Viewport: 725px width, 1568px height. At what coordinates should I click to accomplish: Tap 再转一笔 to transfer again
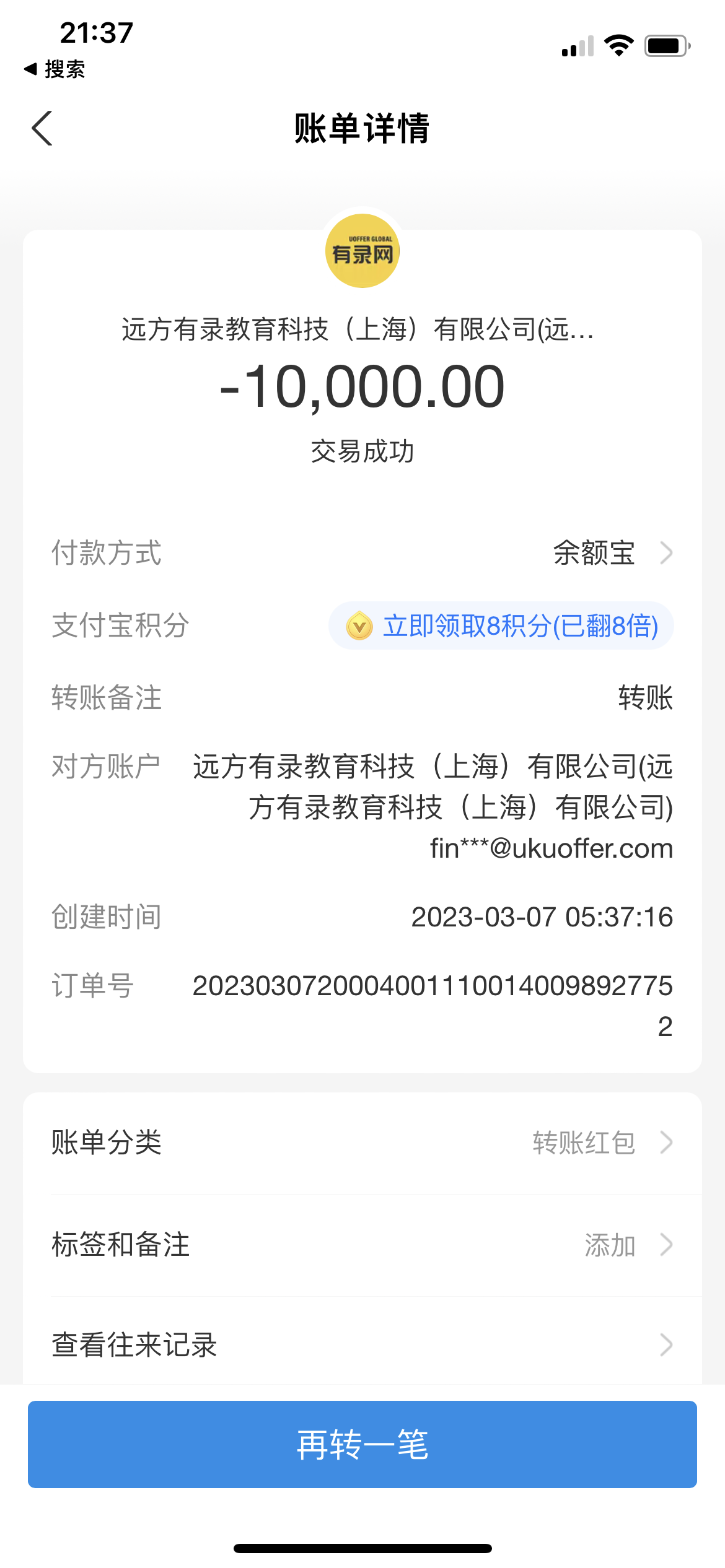[362, 1444]
